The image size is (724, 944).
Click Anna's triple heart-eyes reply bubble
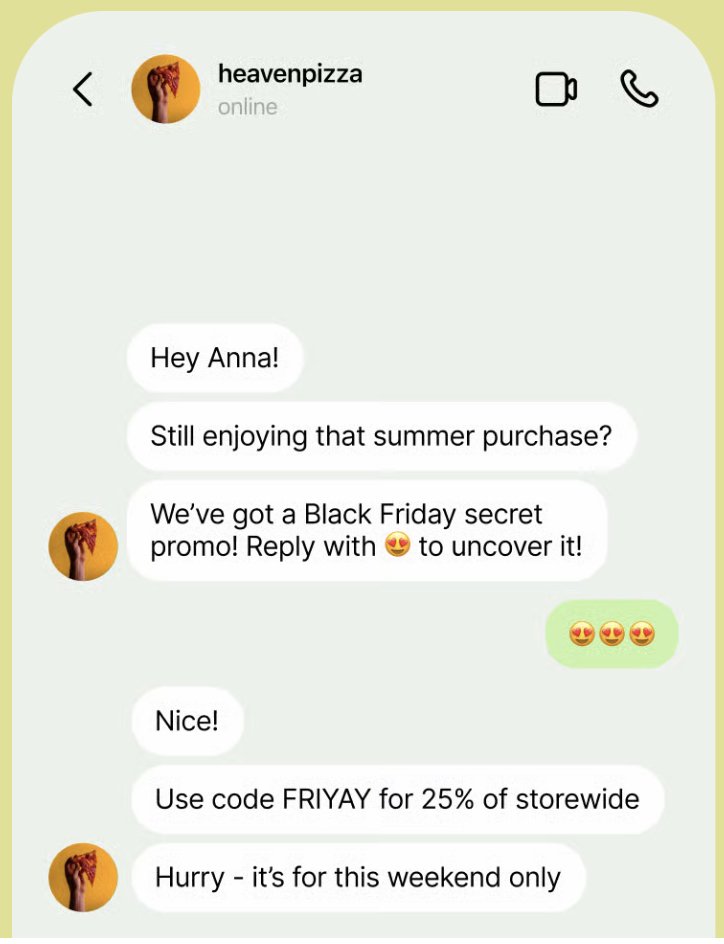tap(611, 633)
